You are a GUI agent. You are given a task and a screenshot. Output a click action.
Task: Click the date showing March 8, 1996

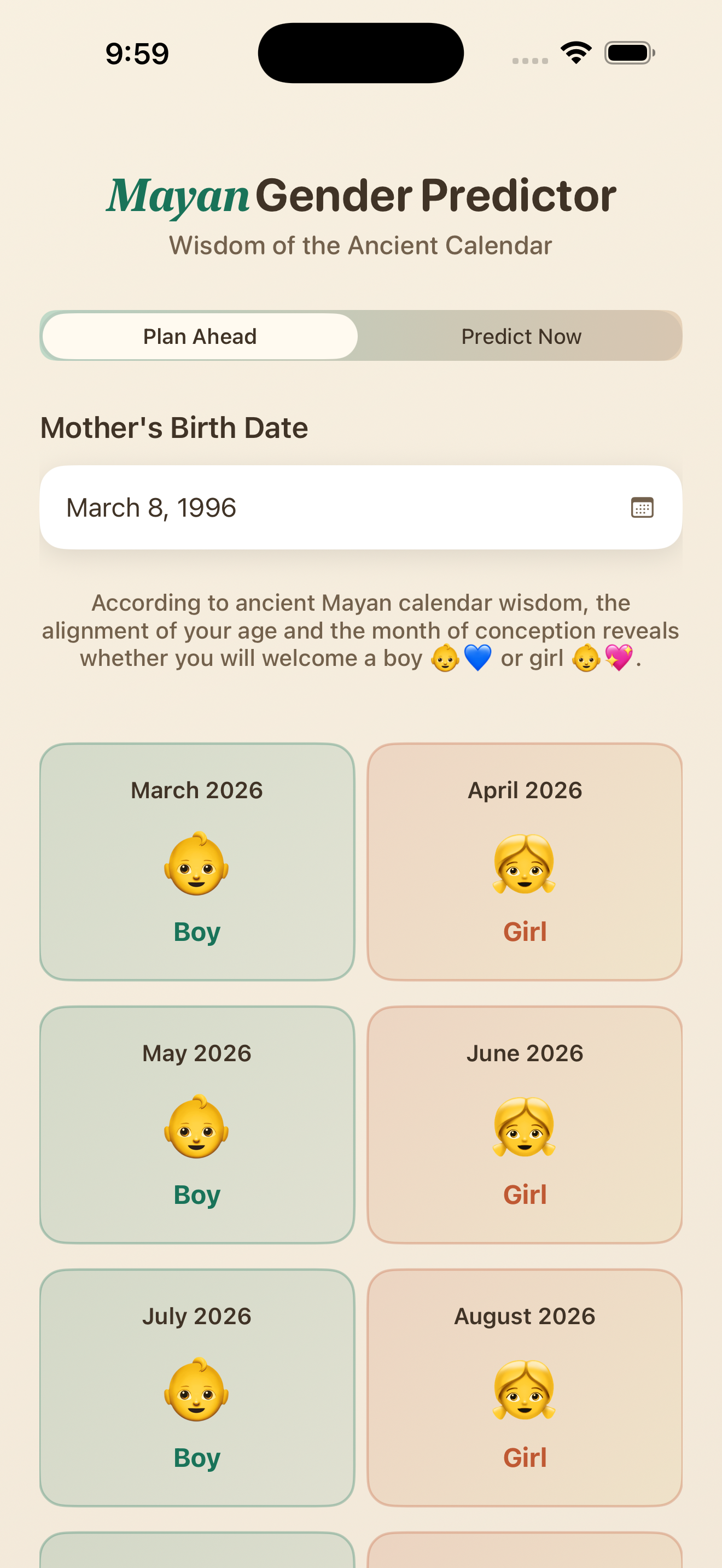click(x=151, y=507)
